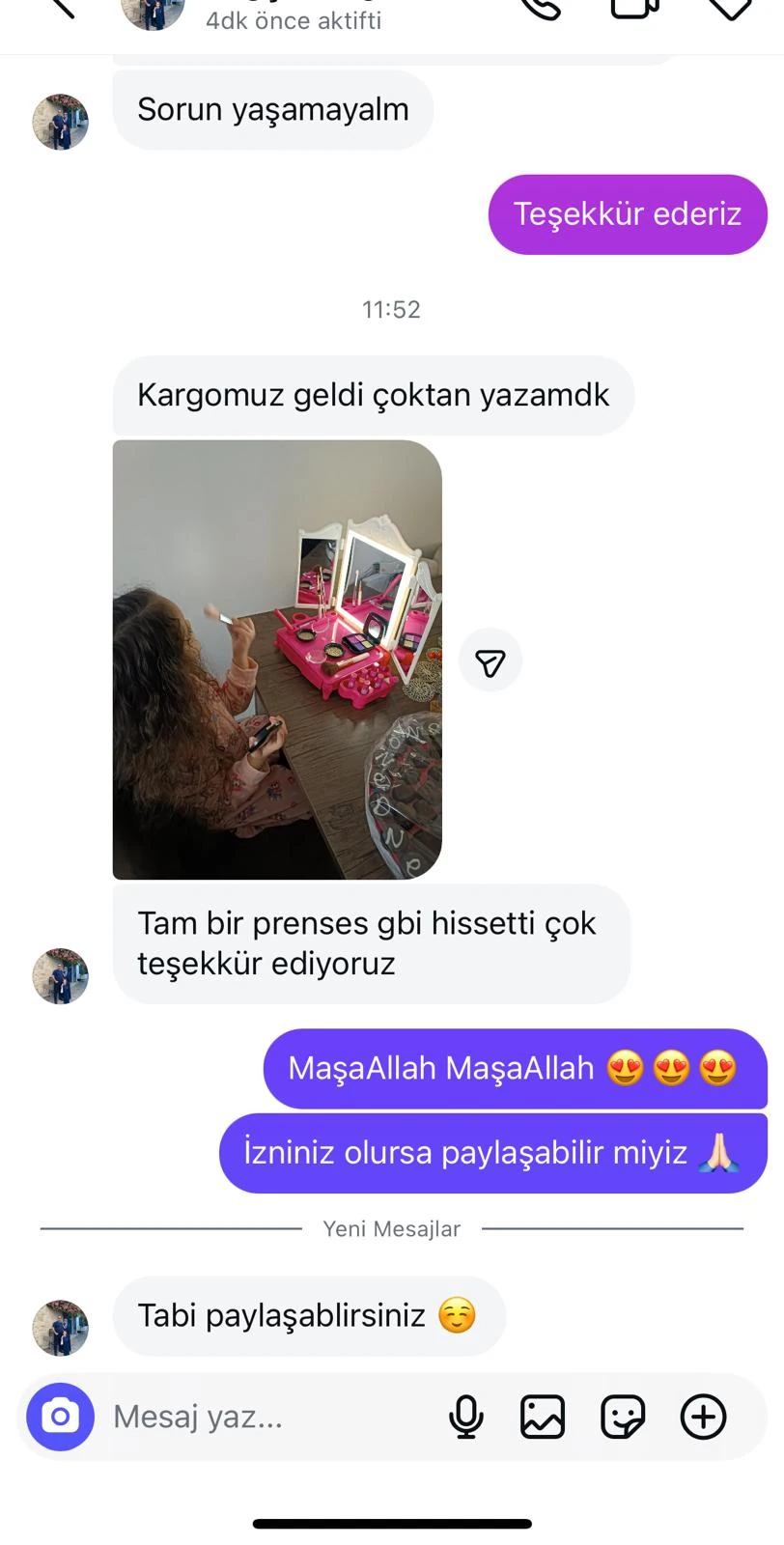This screenshot has width=784, height=1545.
Task: Select the message 'Tabi paylaşablirsiniz'
Action: click(309, 1315)
